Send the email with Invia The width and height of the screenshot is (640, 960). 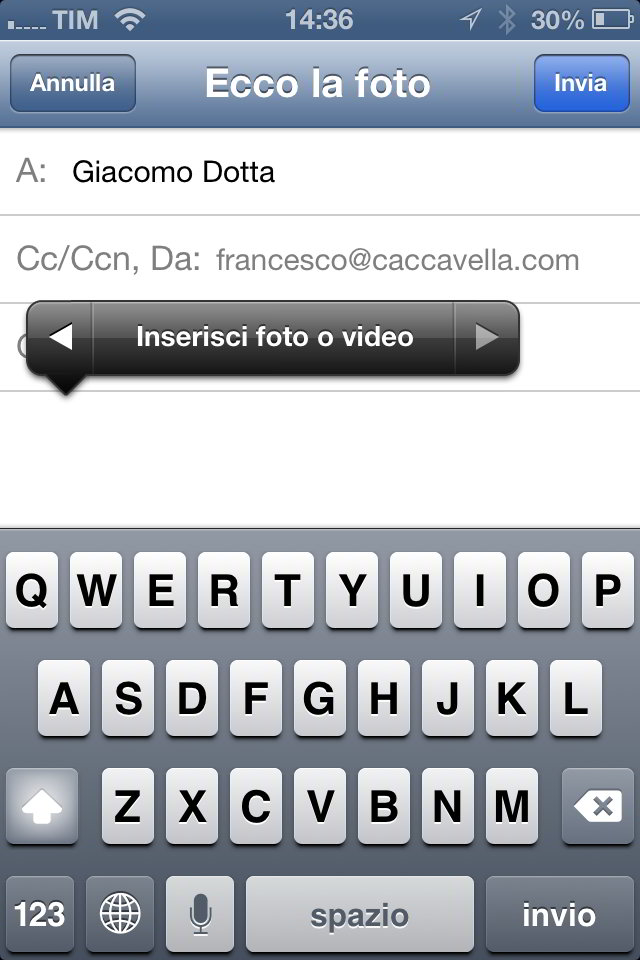coord(580,83)
